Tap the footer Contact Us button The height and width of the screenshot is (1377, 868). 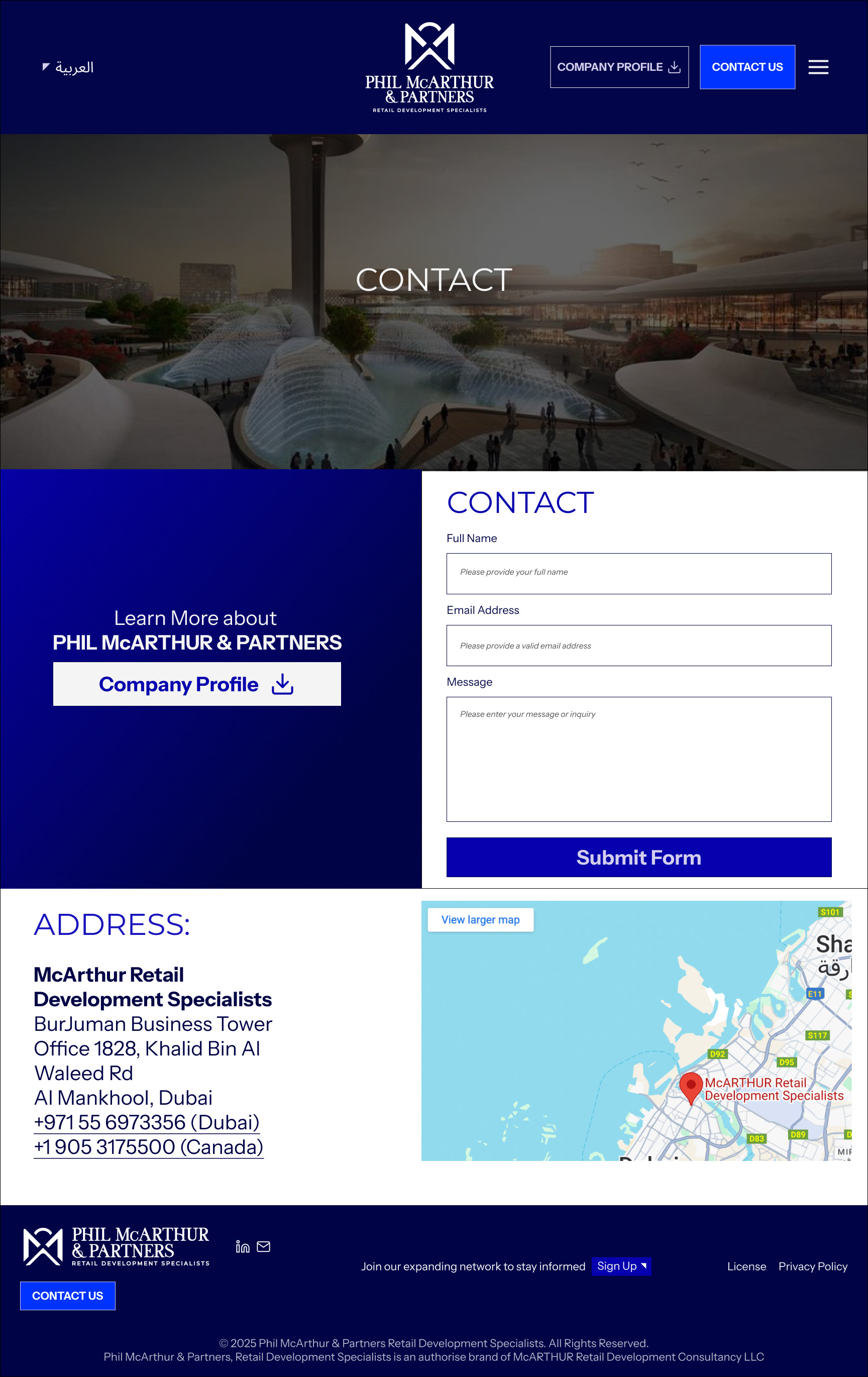pos(67,1295)
